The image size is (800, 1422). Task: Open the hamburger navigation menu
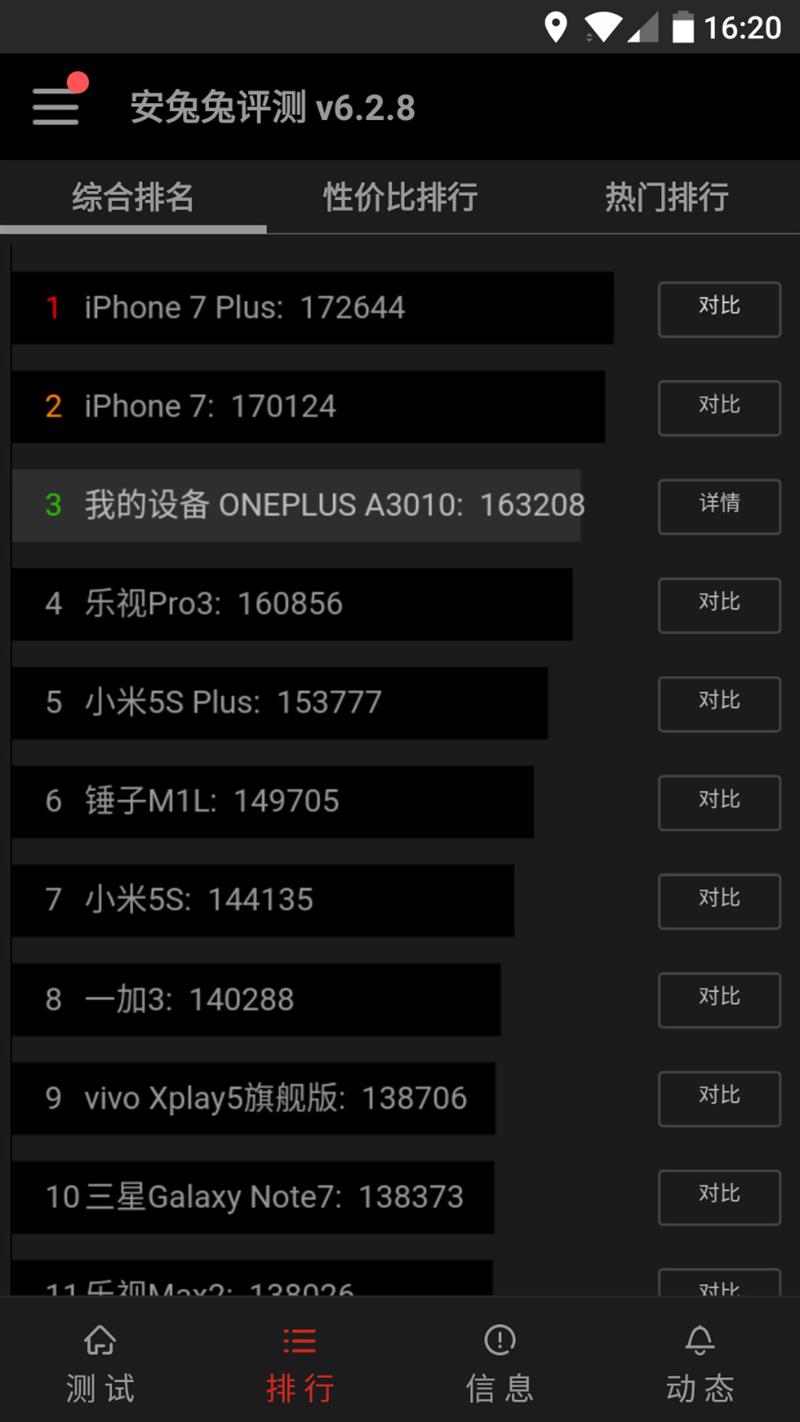click(55, 106)
